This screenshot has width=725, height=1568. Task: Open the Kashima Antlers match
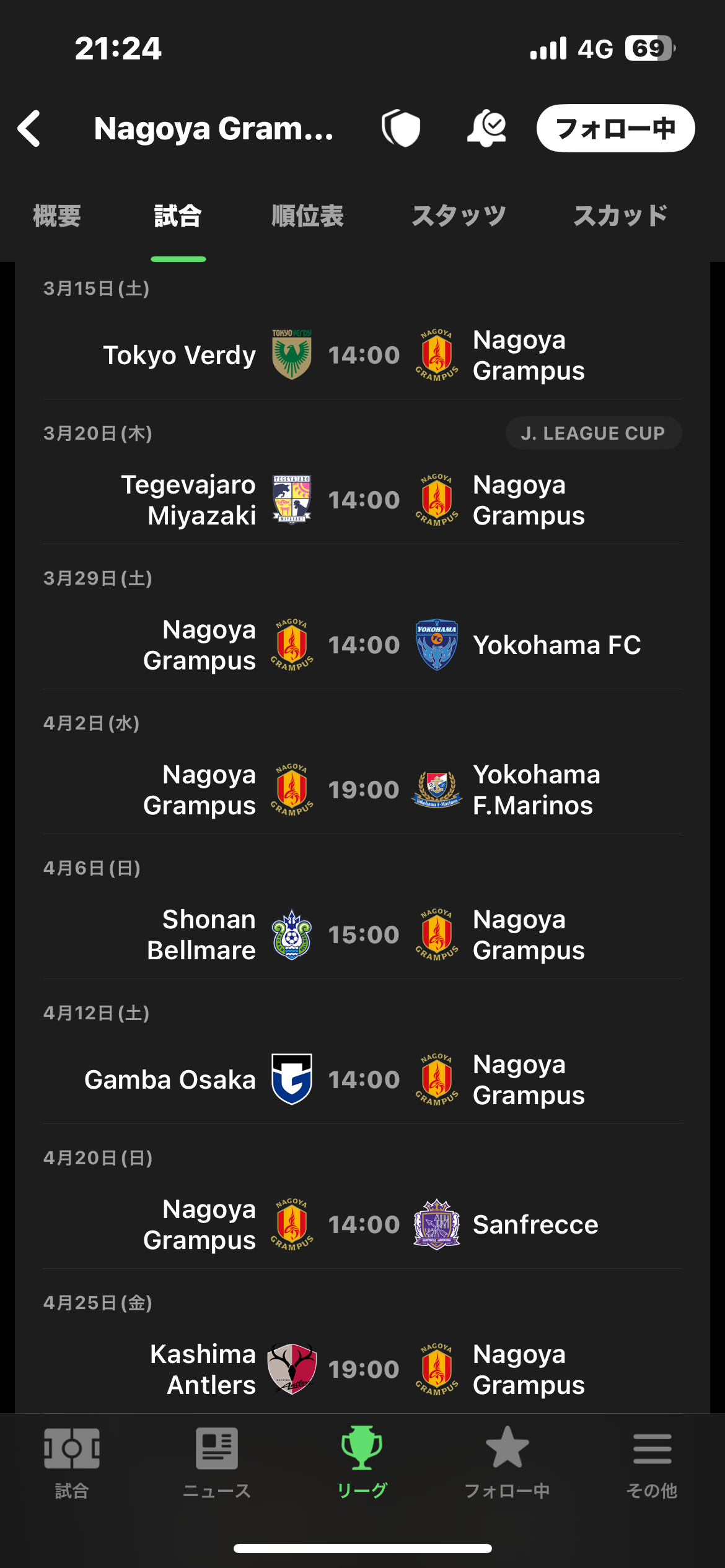(x=362, y=1369)
